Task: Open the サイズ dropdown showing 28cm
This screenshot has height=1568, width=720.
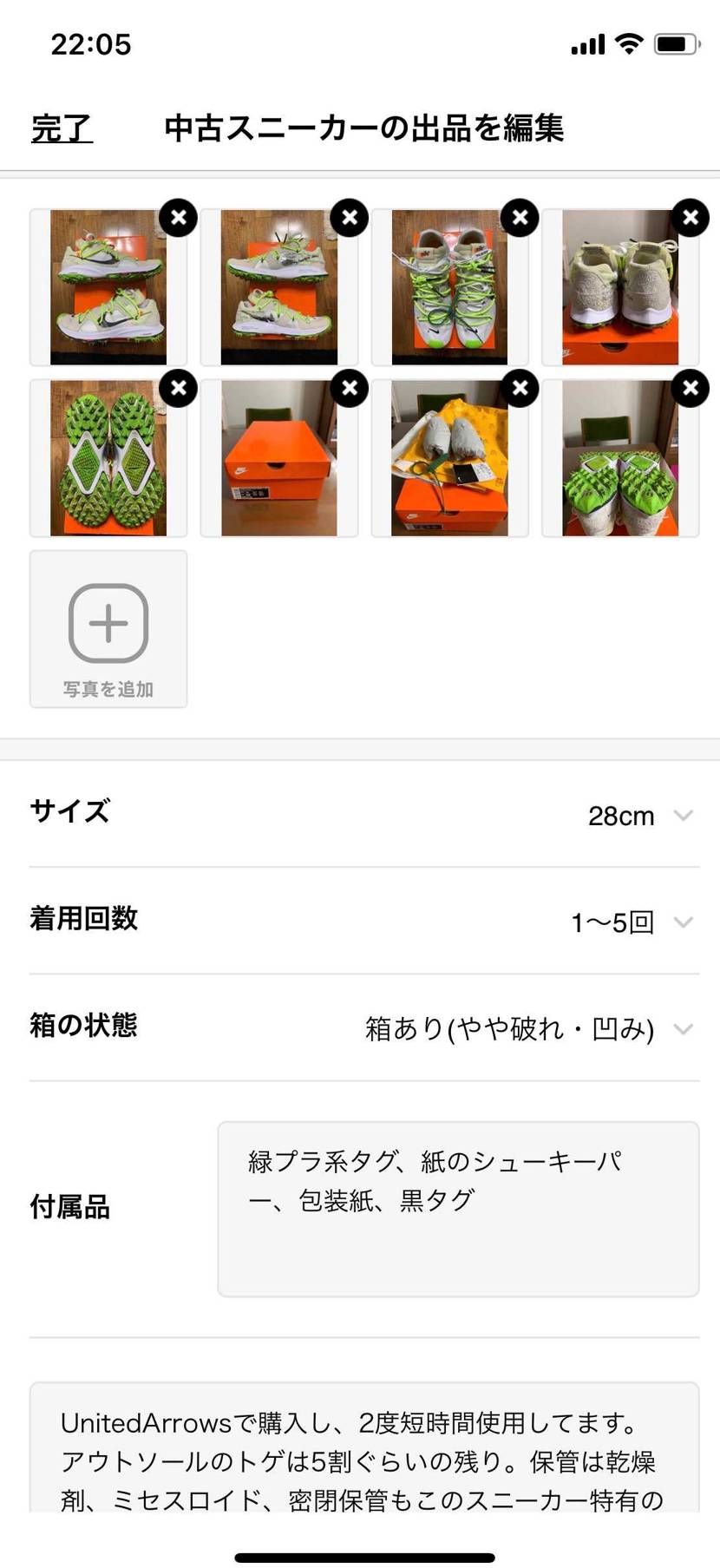Action: tap(364, 814)
